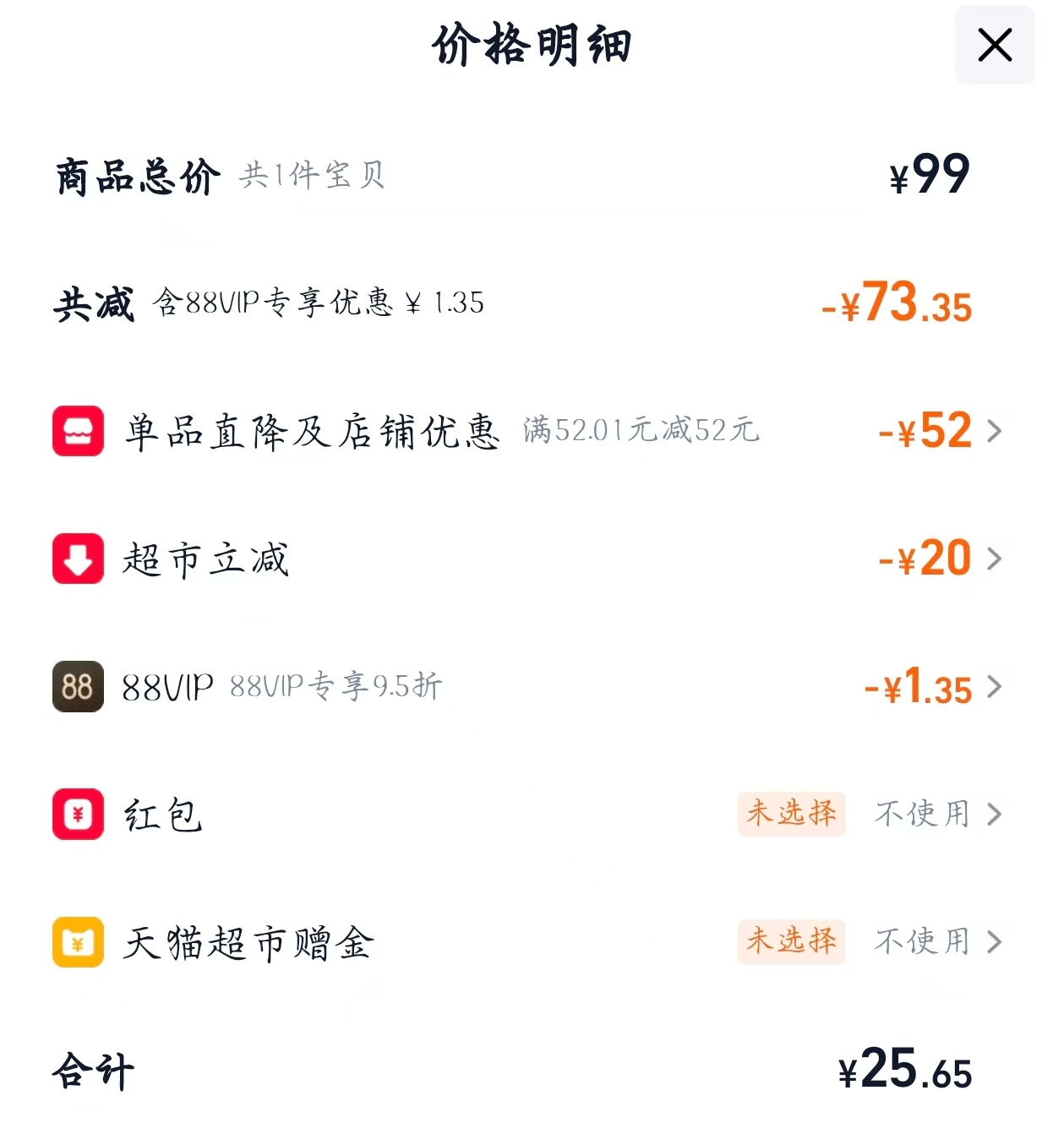Screen dimensions: 1064x1123
Task: Click the 未选择 tag beside 天猫超市赠金
Action: (791, 941)
